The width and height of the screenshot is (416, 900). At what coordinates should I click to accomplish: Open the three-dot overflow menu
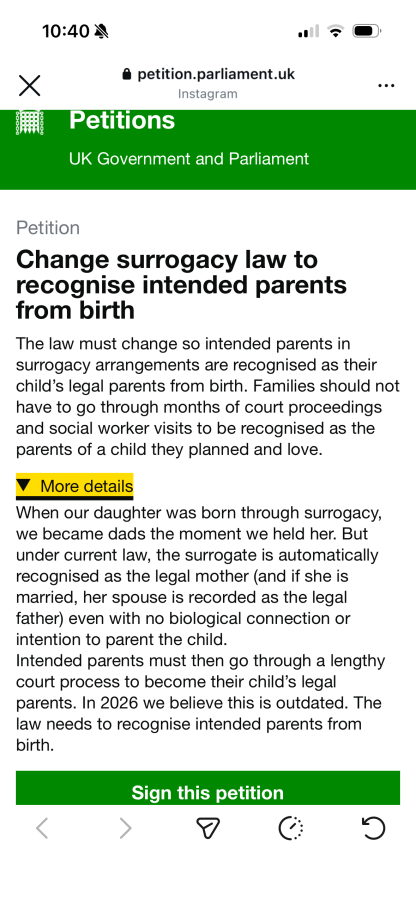click(386, 86)
